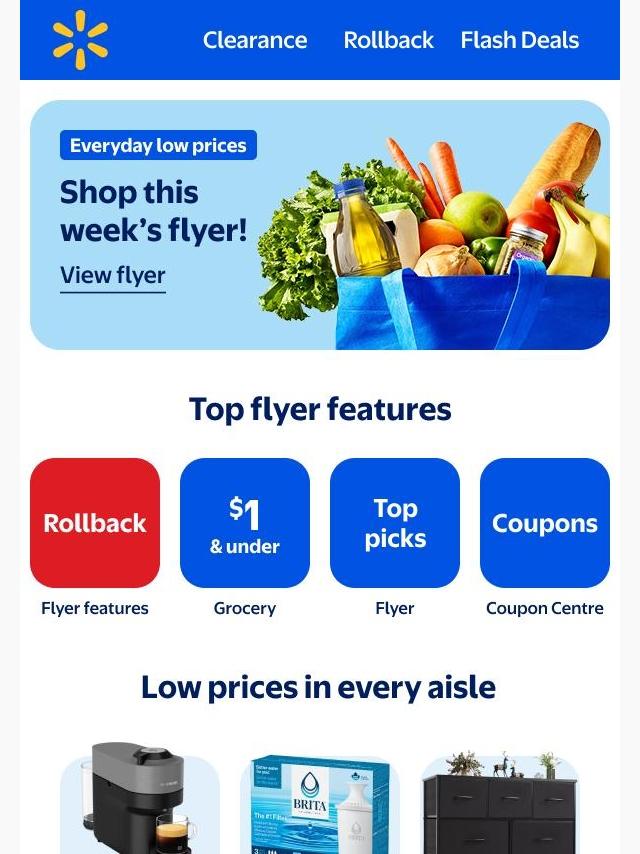Open the coffee machine product image
The image size is (640, 854).
[140, 798]
